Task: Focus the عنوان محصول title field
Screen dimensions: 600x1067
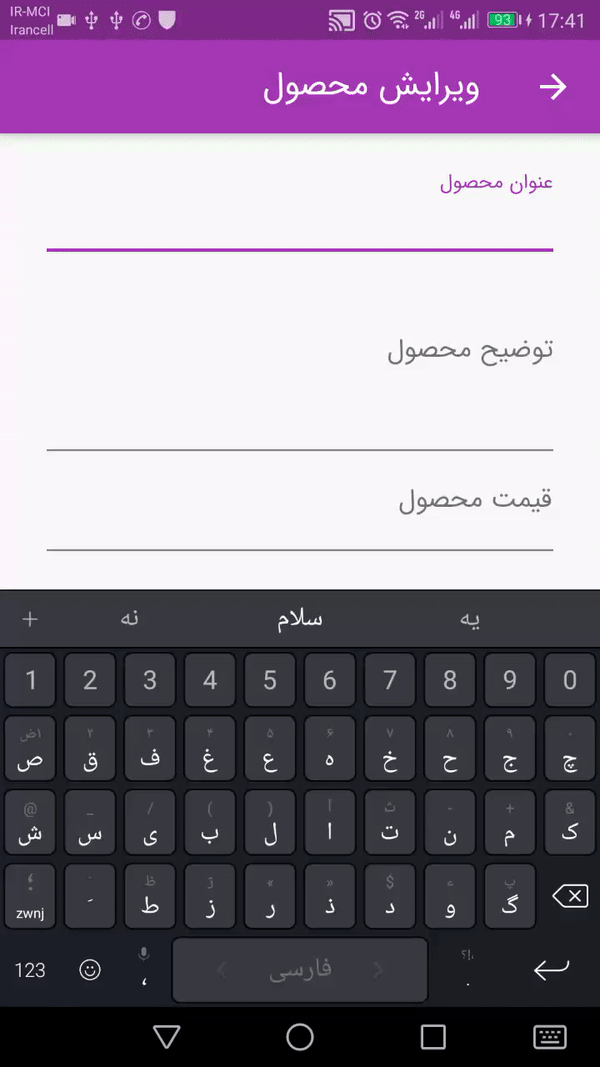Action: coord(299,213)
